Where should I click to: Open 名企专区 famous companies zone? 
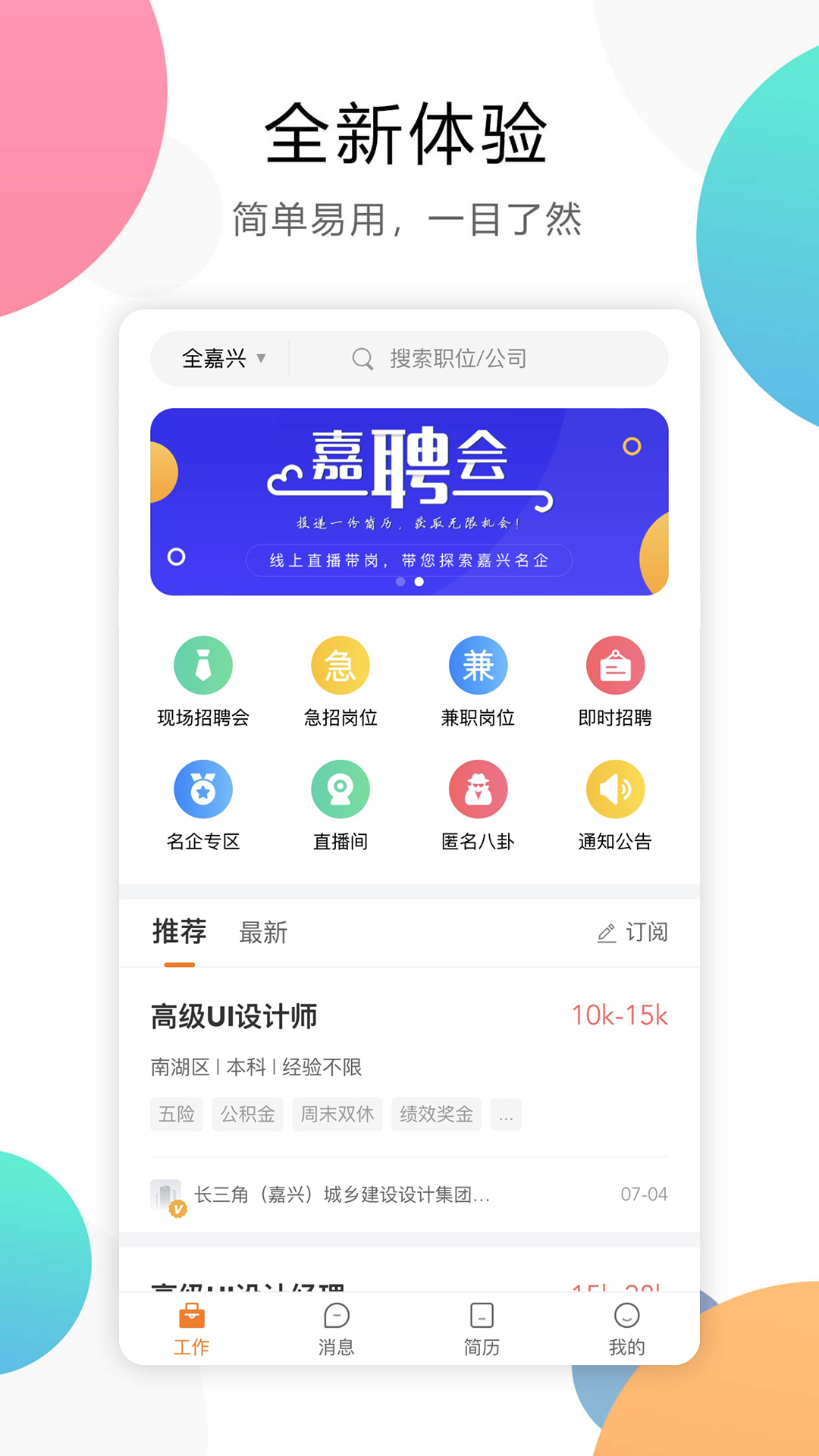pos(202,802)
